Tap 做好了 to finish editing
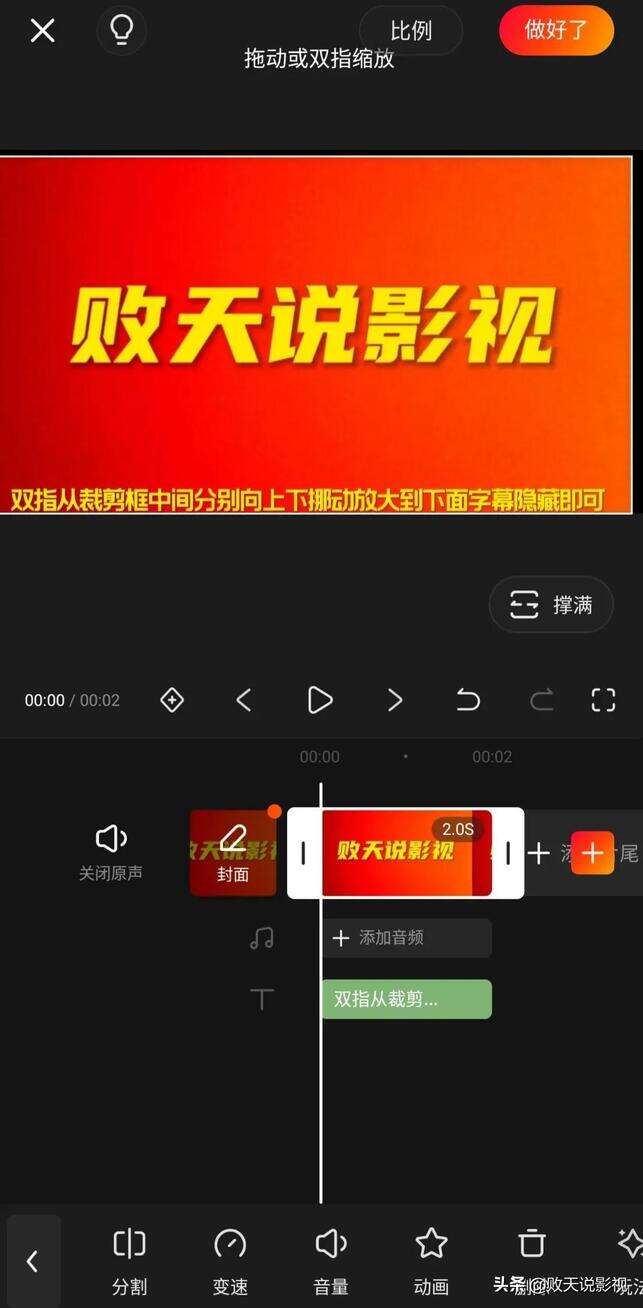 click(x=556, y=30)
